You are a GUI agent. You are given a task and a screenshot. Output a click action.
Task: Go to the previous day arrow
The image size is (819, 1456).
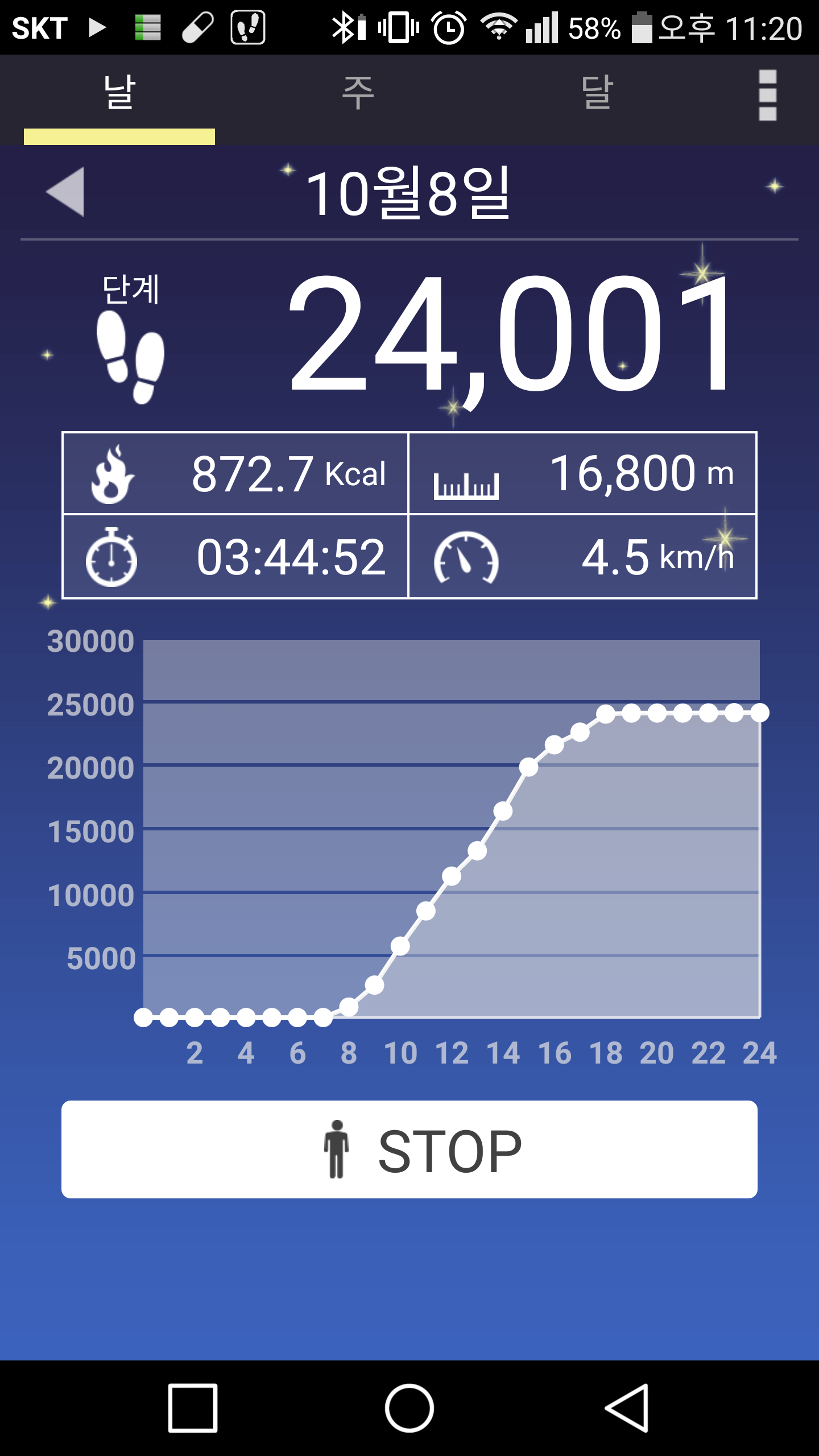[x=65, y=192]
